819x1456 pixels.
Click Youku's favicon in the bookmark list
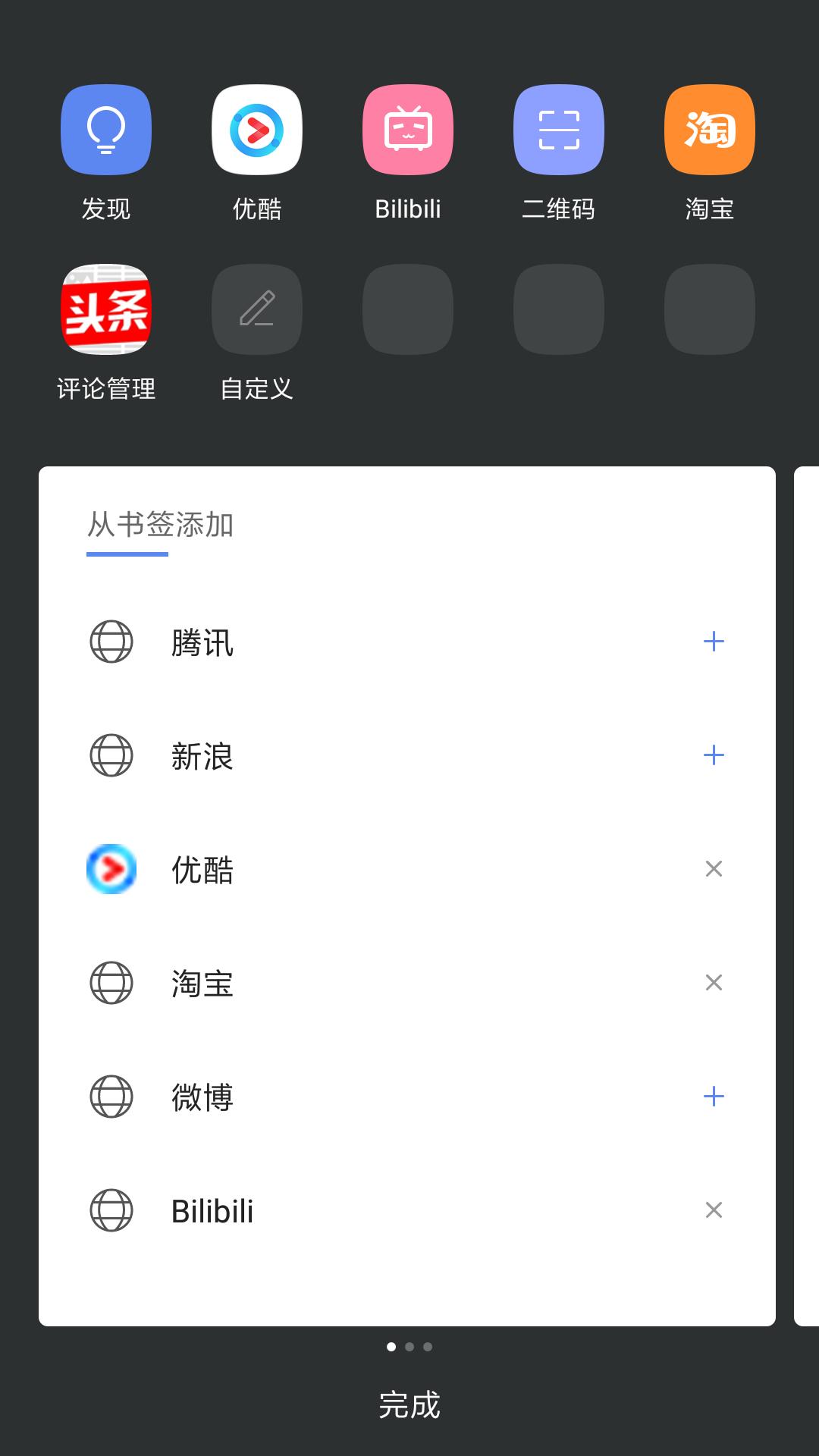[111, 870]
